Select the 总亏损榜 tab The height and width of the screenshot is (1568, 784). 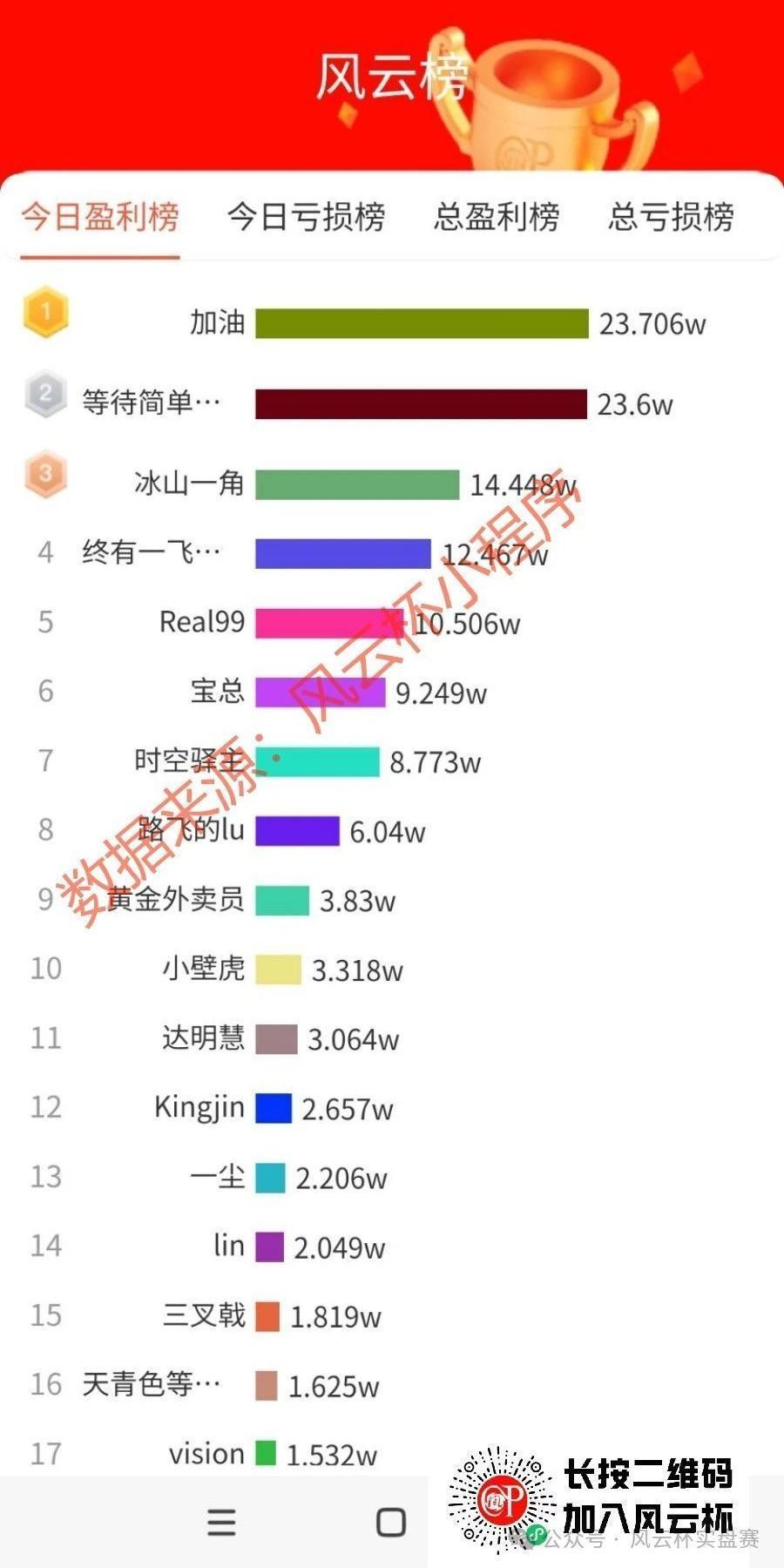pyautogui.click(x=671, y=217)
